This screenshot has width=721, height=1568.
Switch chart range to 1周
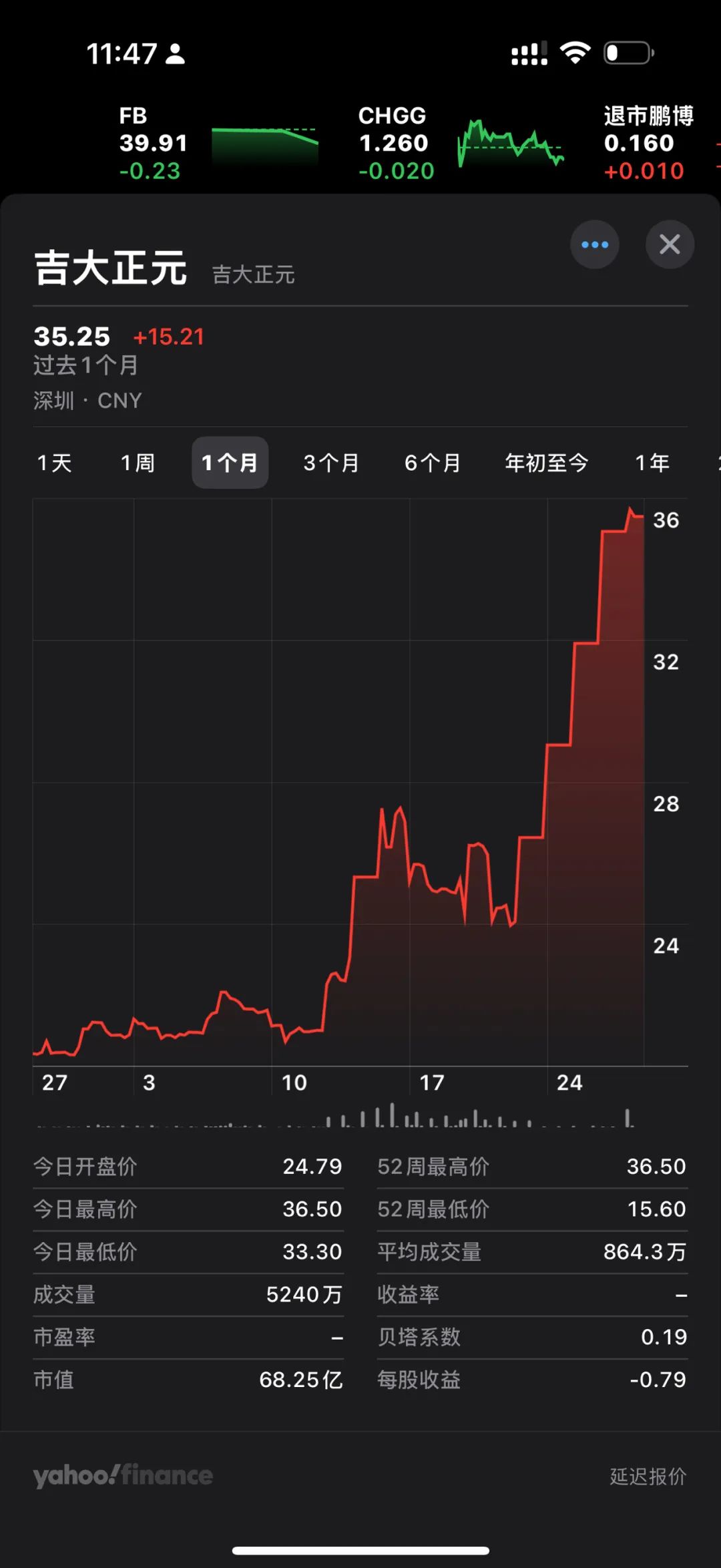coord(138,463)
